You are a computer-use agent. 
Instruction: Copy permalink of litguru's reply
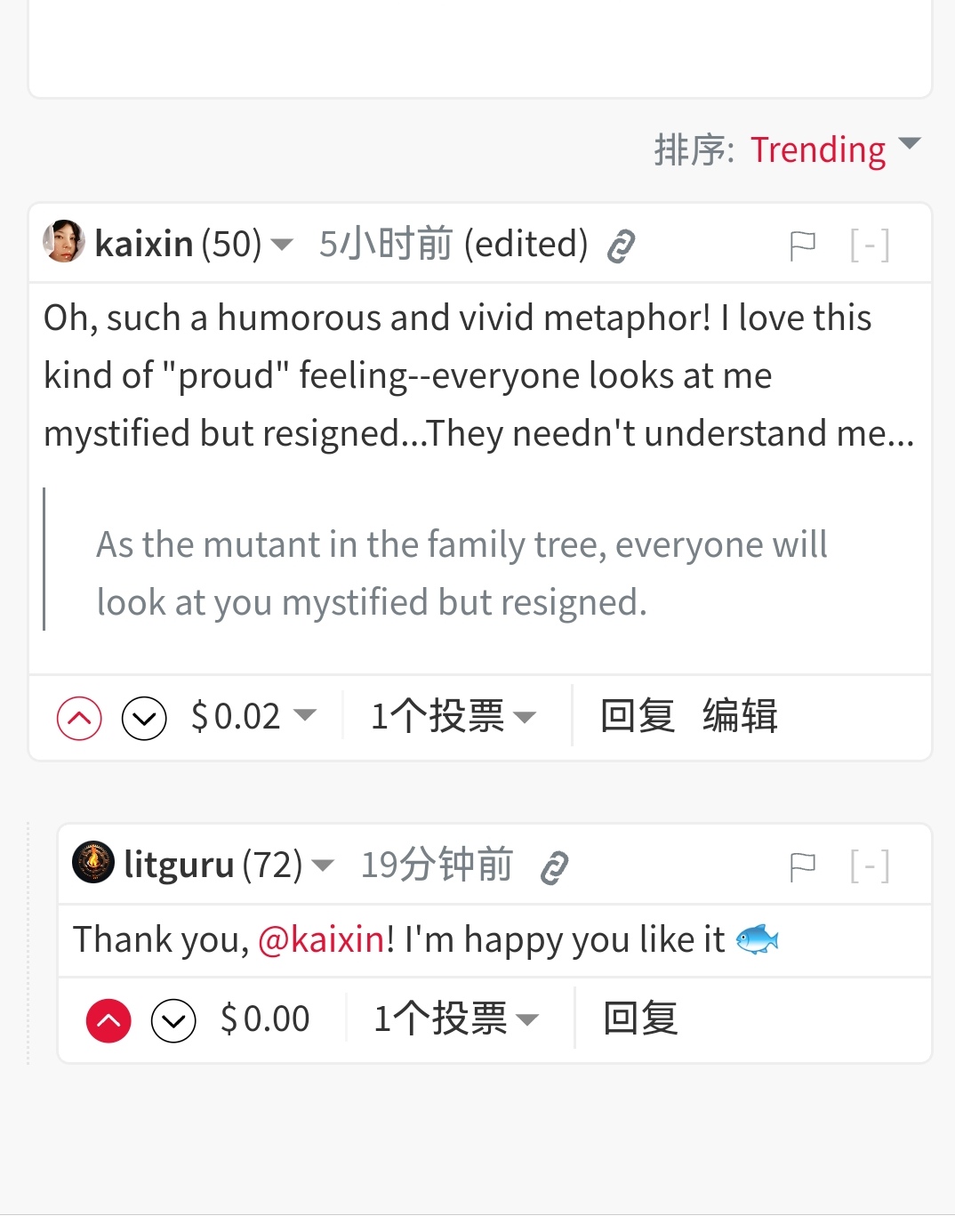[x=554, y=866]
